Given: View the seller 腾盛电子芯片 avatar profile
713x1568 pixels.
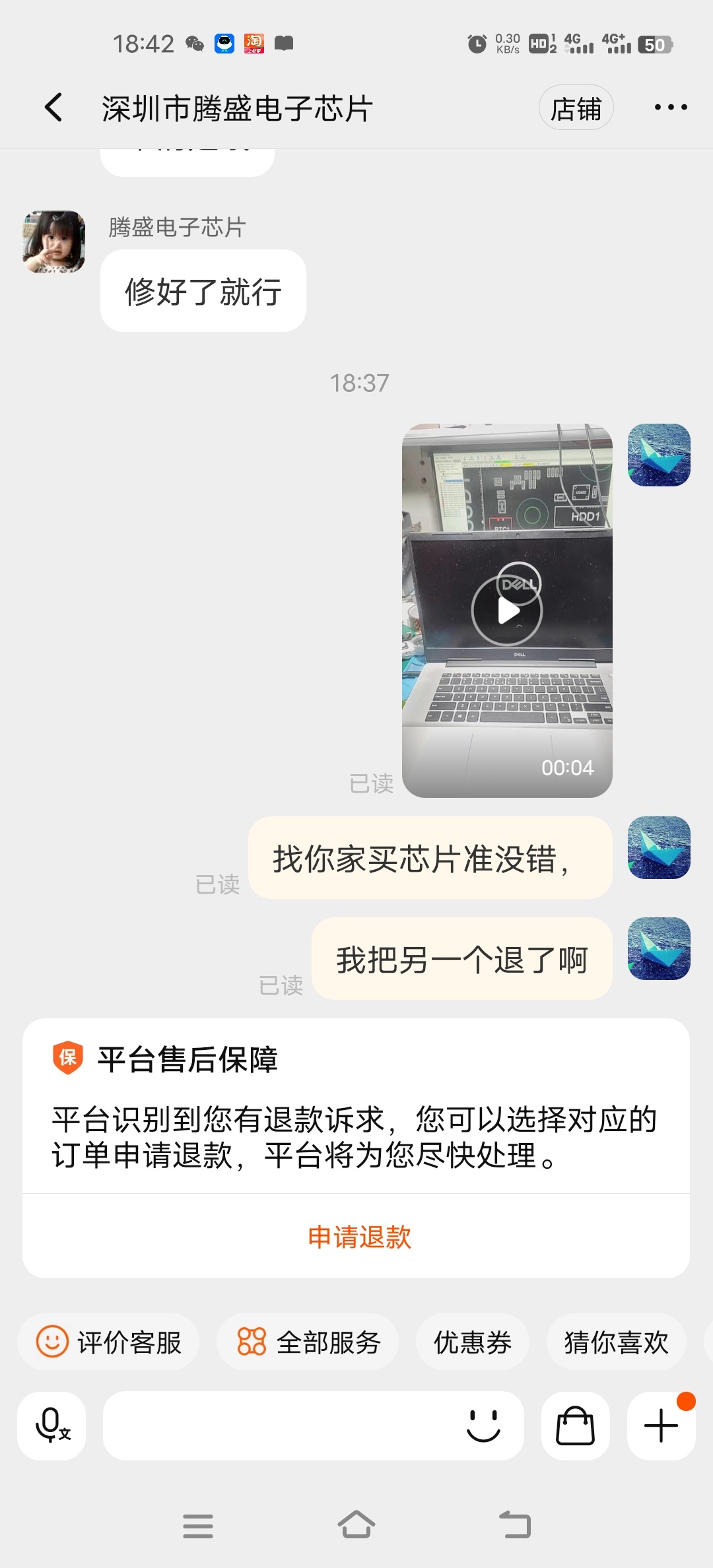Looking at the screenshot, I should [x=54, y=242].
